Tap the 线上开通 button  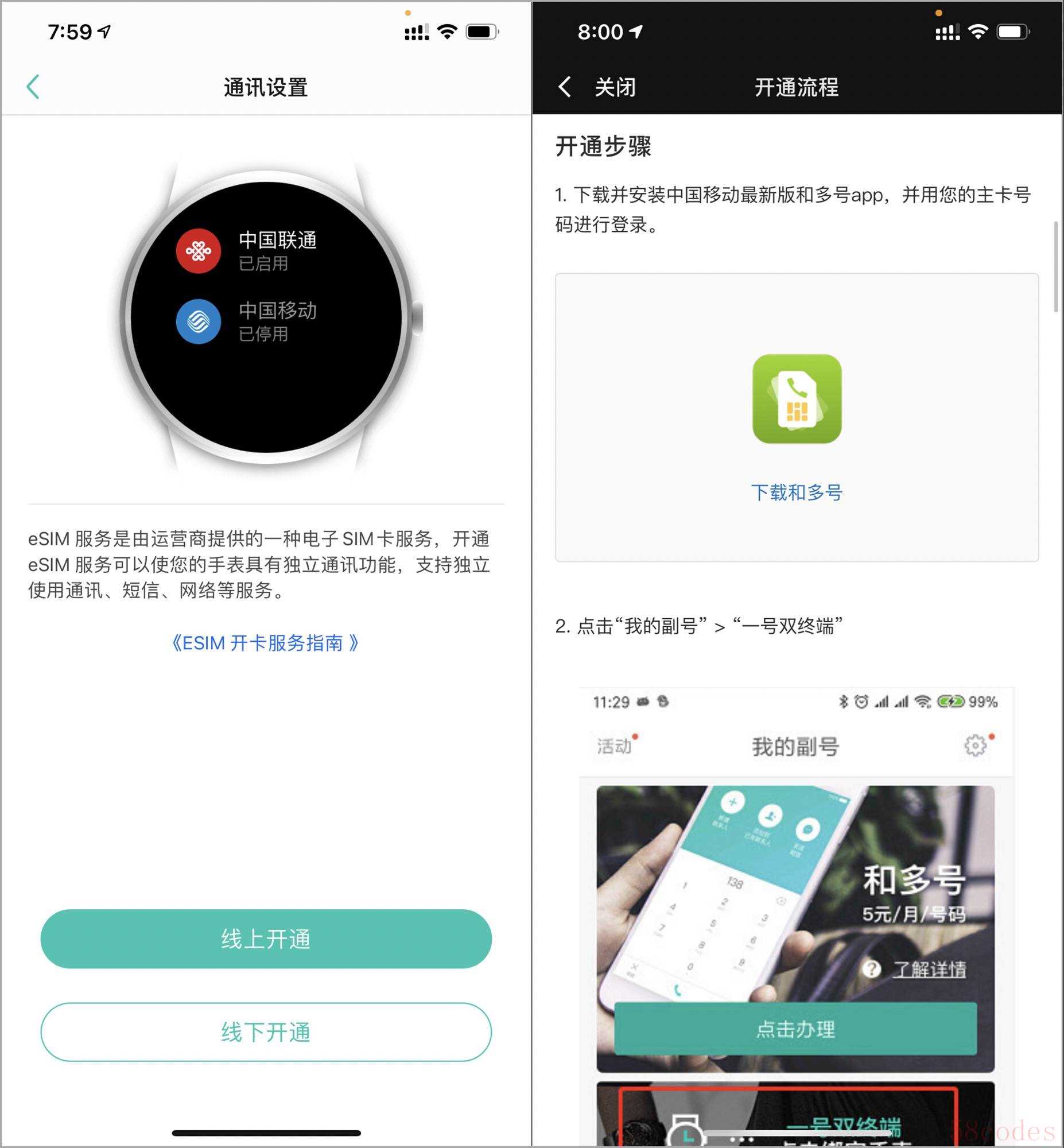(x=266, y=938)
